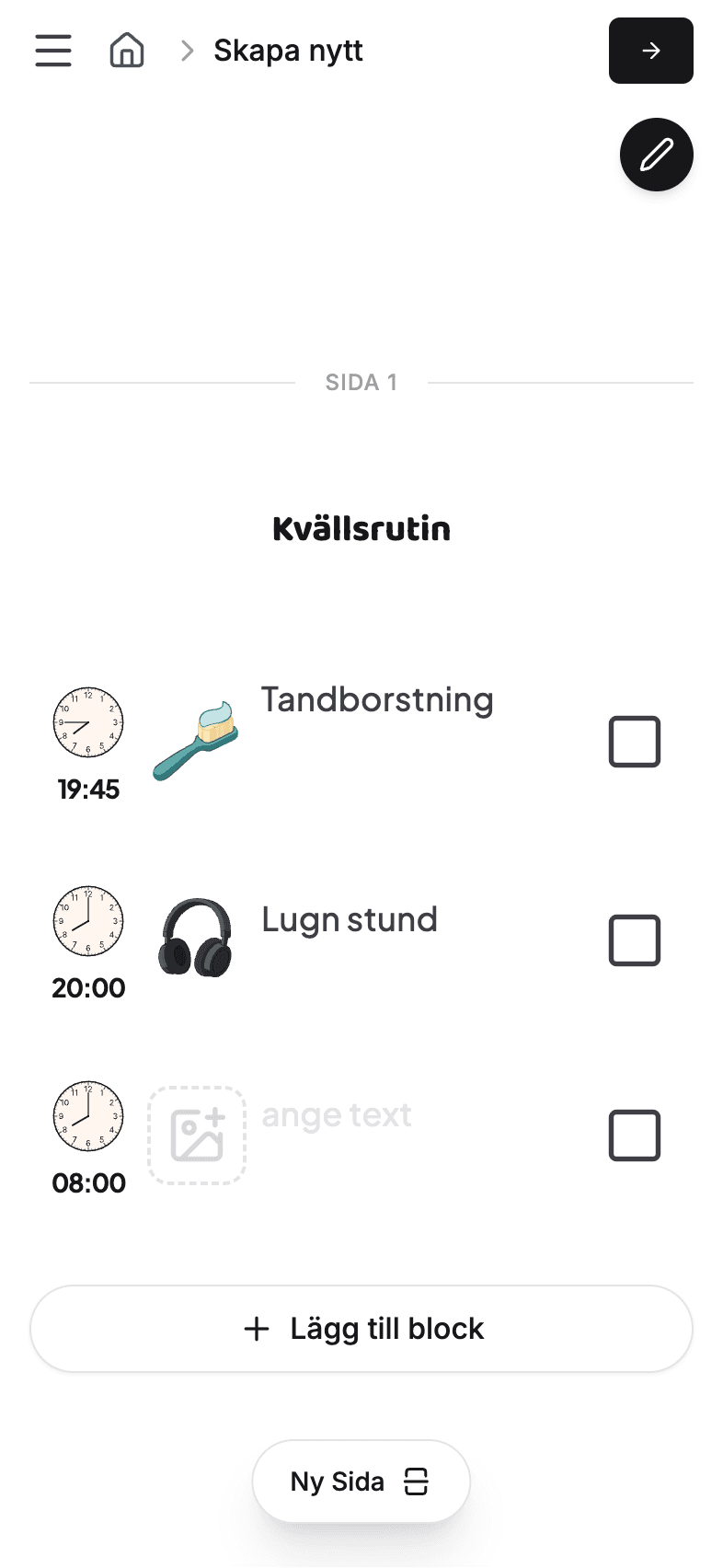Image resolution: width=723 pixels, height=1568 pixels.
Task: Expand the breadcrumb chevron after home
Action: [187, 51]
